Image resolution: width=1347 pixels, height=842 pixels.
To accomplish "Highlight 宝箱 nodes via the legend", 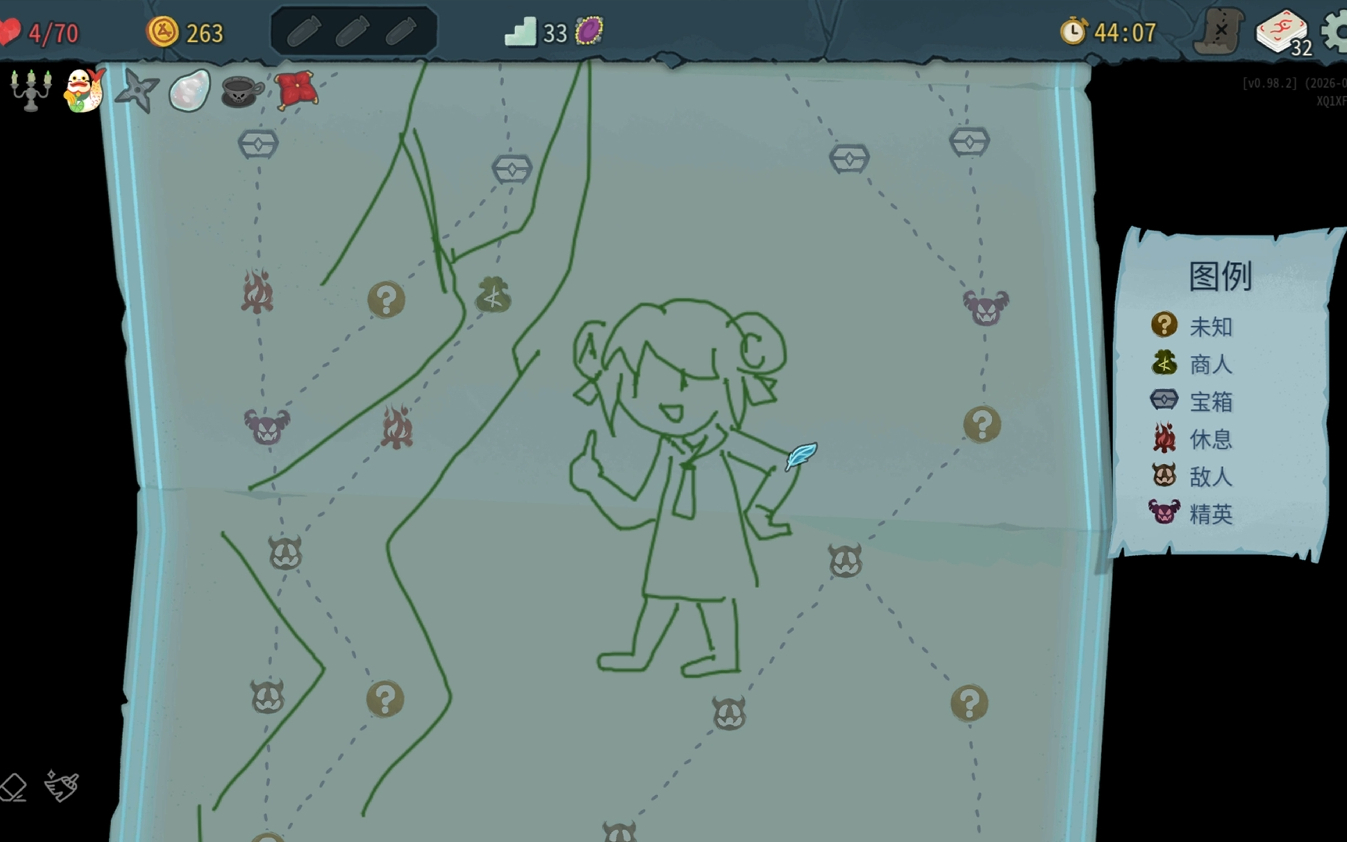I will pos(1195,401).
